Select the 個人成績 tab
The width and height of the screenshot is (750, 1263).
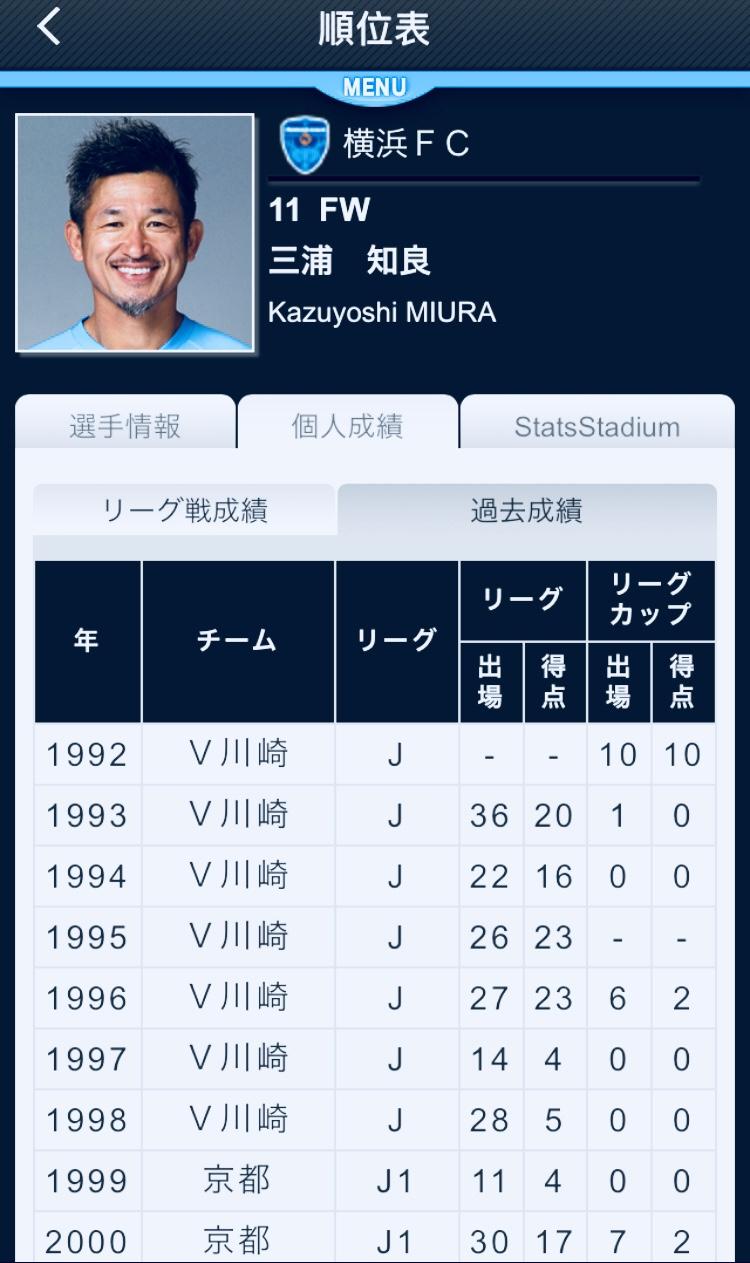pos(347,426)
